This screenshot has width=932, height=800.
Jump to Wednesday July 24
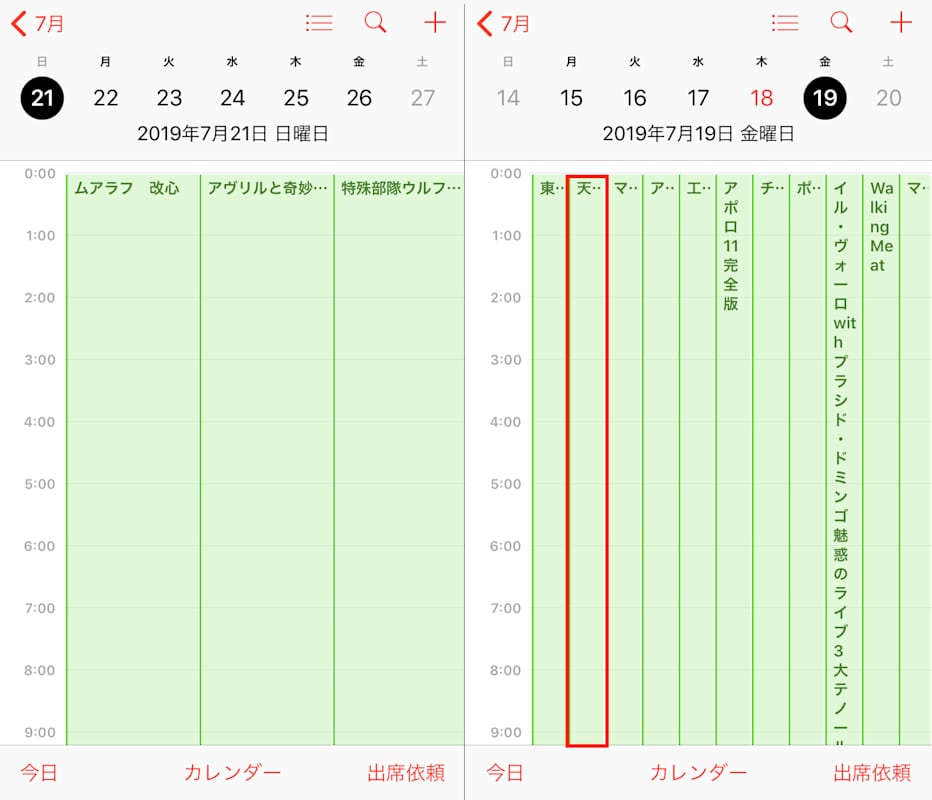(232, 97)
